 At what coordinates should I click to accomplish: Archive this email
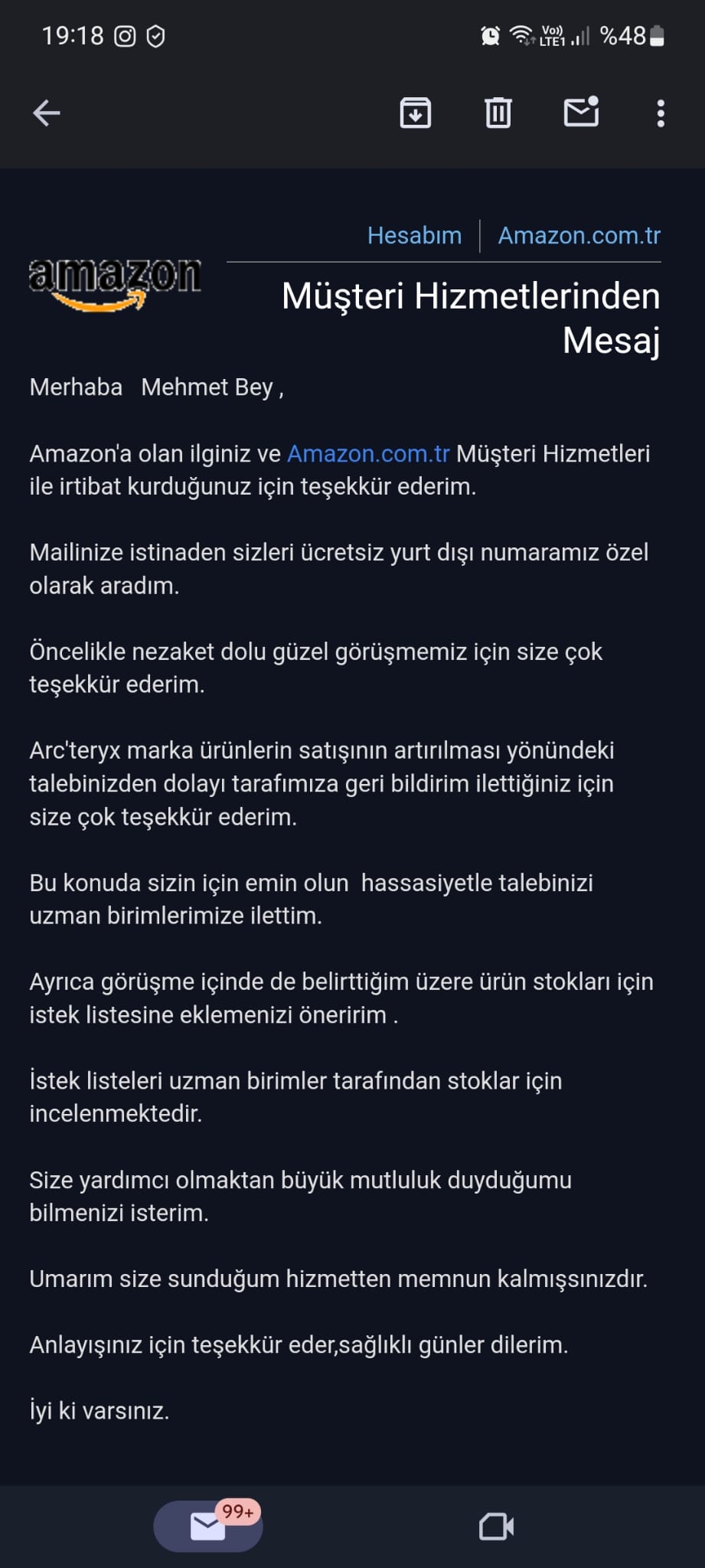[x=416, y=113]
